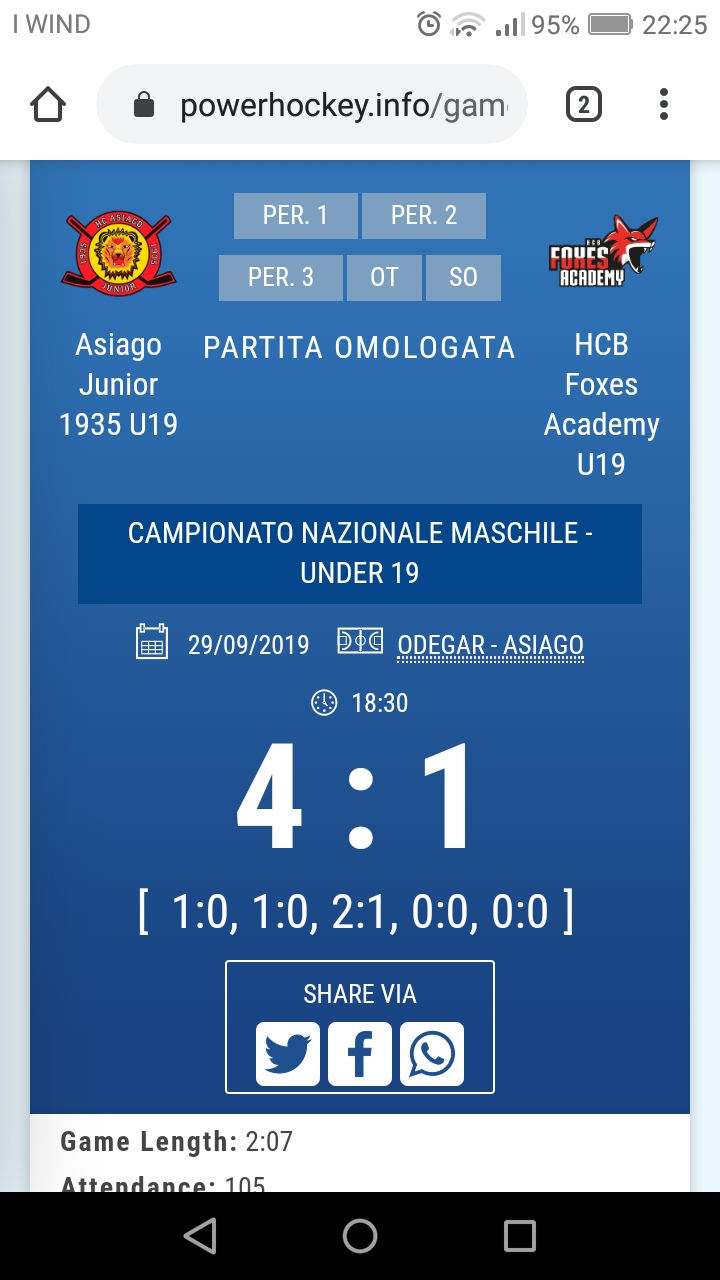720x1280 pixels.
Task: Select the SO shootout button
Action: coord(463,277)
